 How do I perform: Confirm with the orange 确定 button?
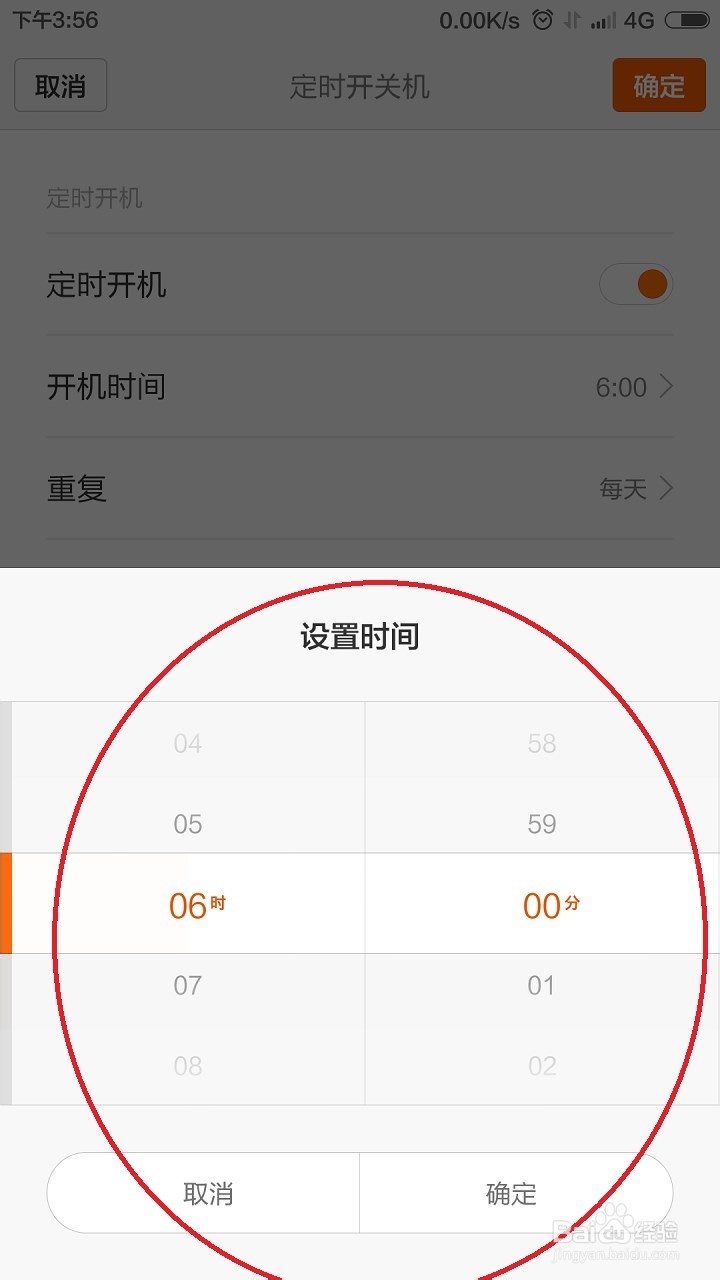(658, 86)
